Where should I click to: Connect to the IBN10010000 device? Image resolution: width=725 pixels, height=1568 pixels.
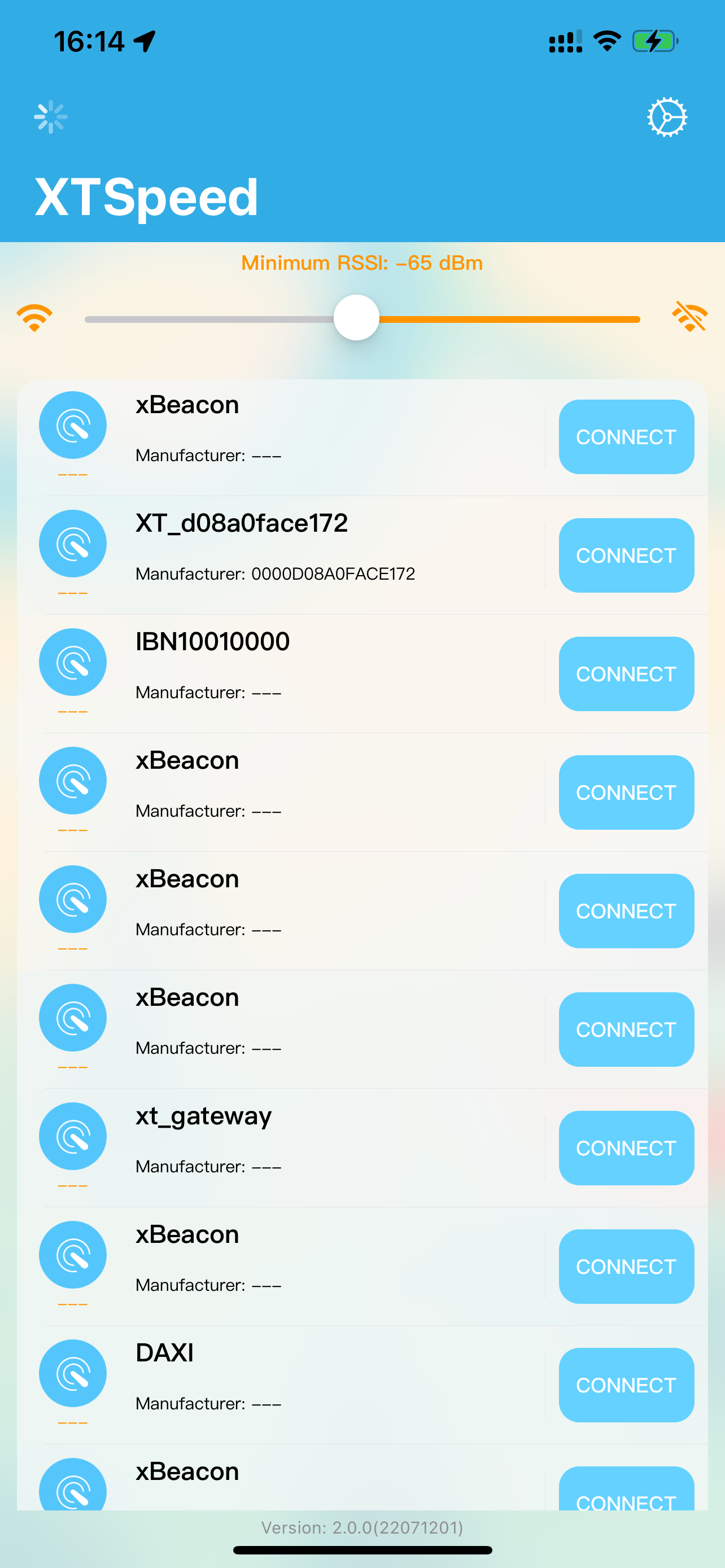pos(626,674)
